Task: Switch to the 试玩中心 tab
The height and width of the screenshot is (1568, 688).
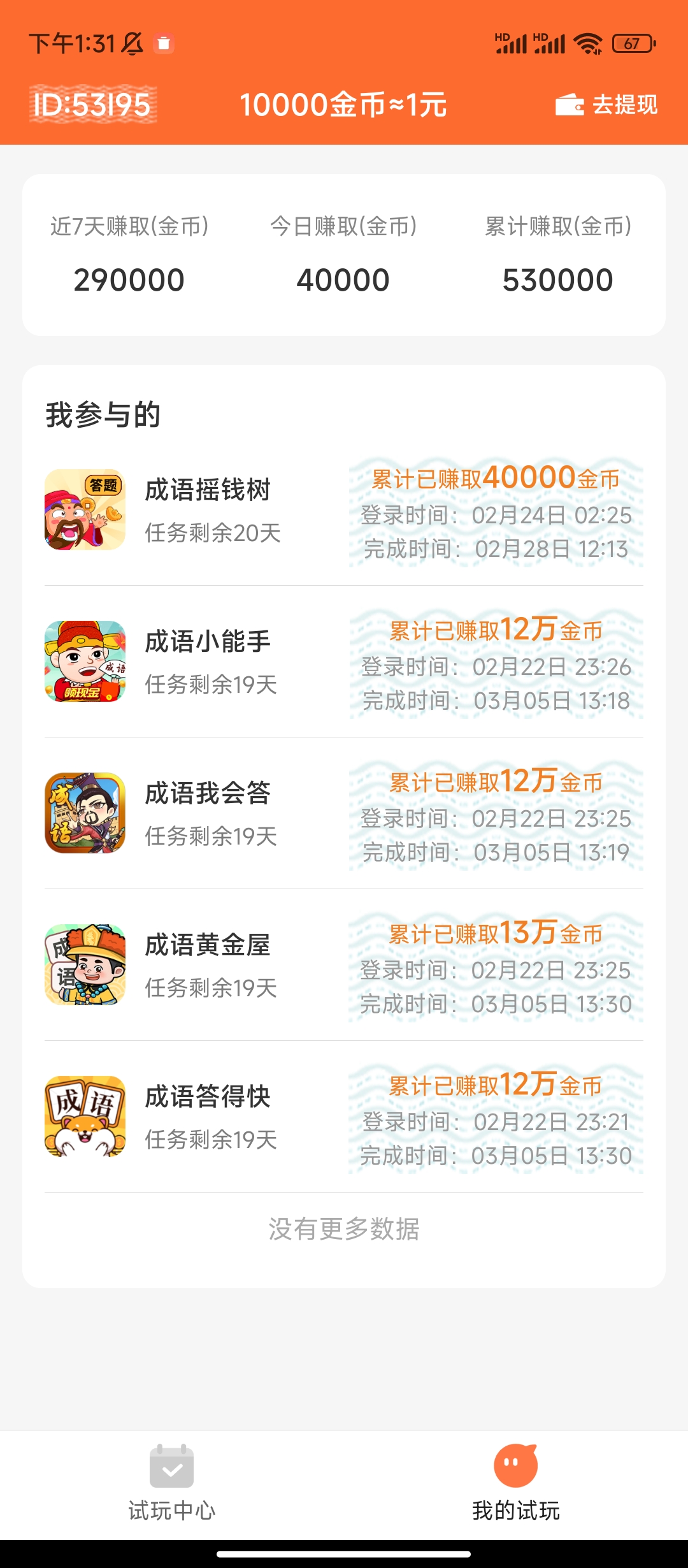Action: coord(172,1483)
